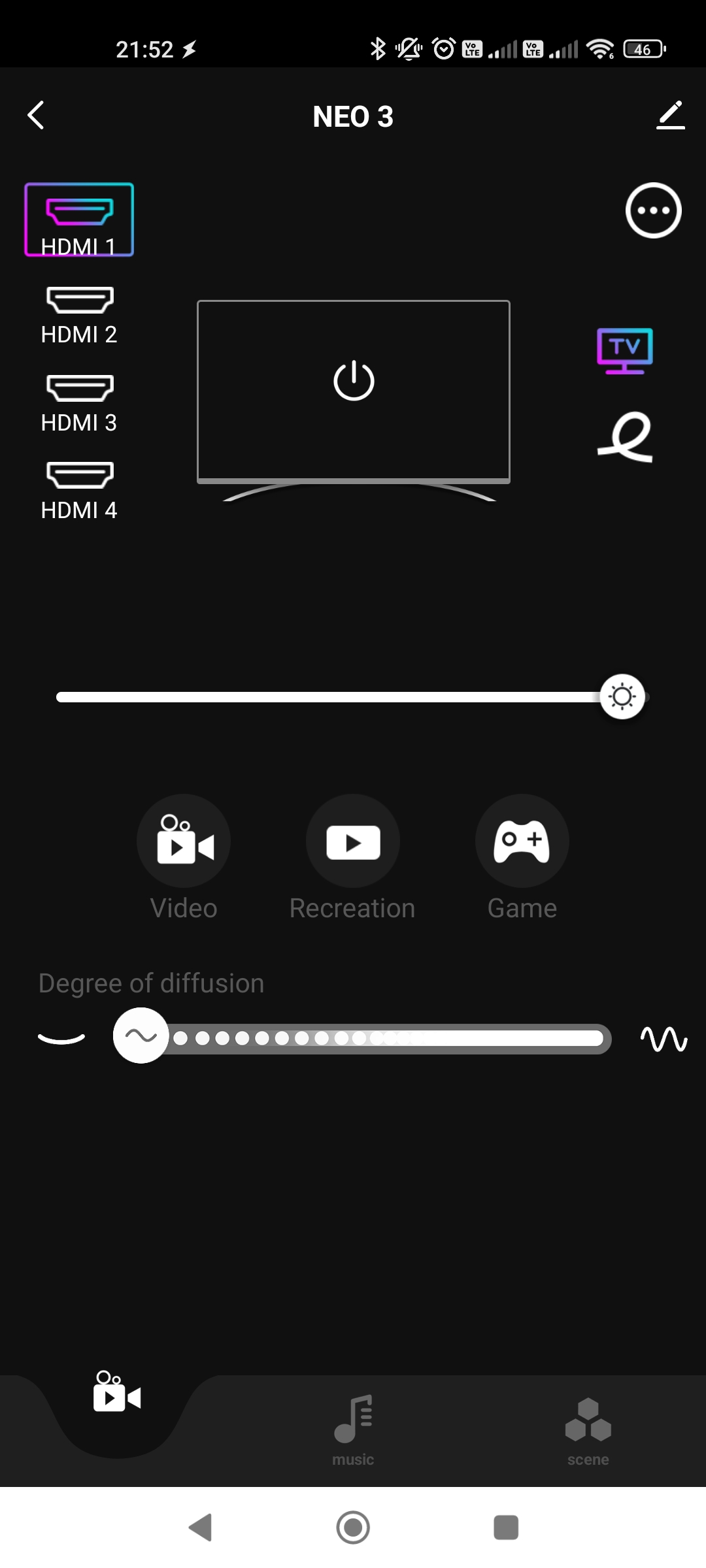Select the TV layout icon

coord(625,351)
